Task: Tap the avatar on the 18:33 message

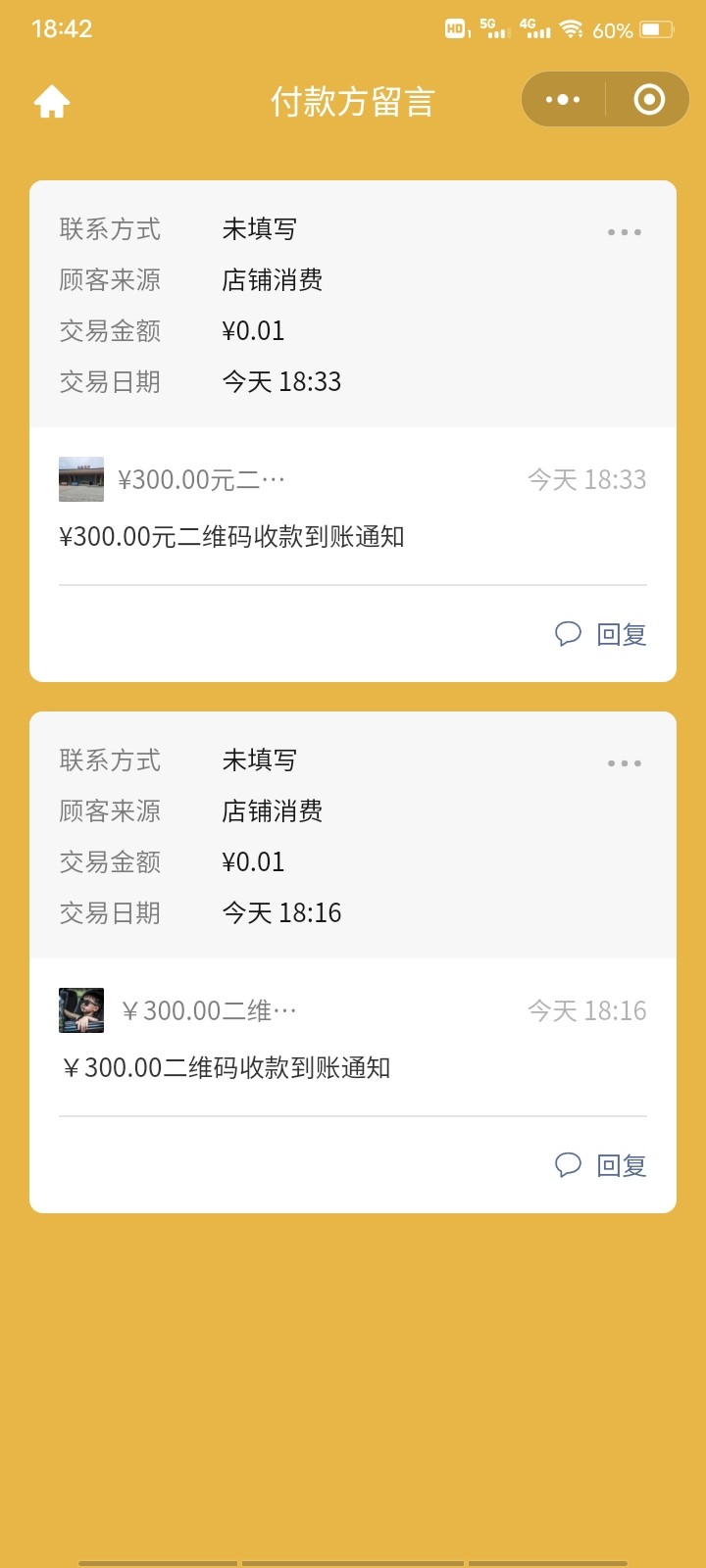Action: point(81,479)
